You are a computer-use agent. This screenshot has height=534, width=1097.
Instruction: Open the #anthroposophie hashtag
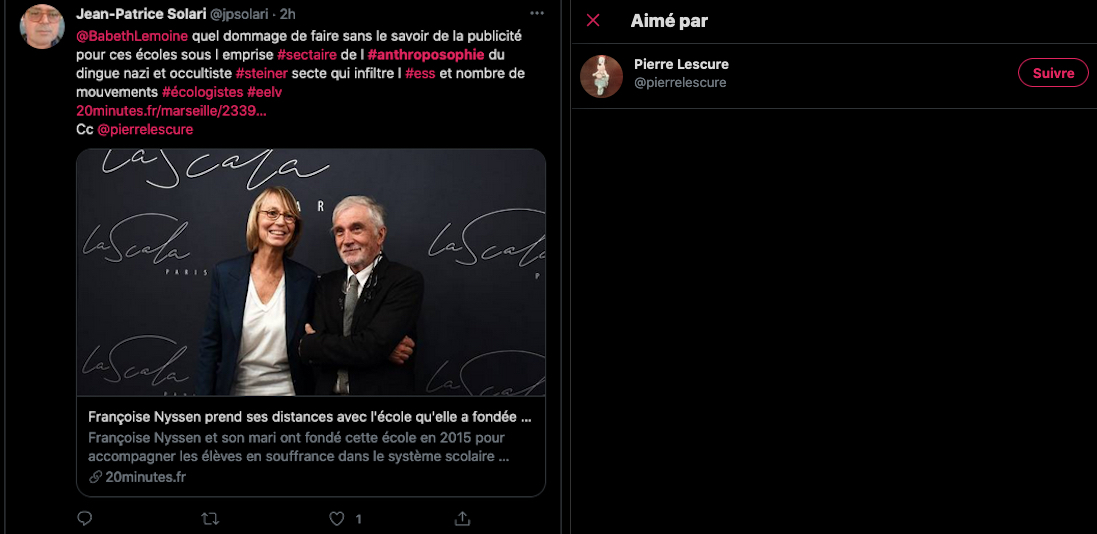click(426, 54)
